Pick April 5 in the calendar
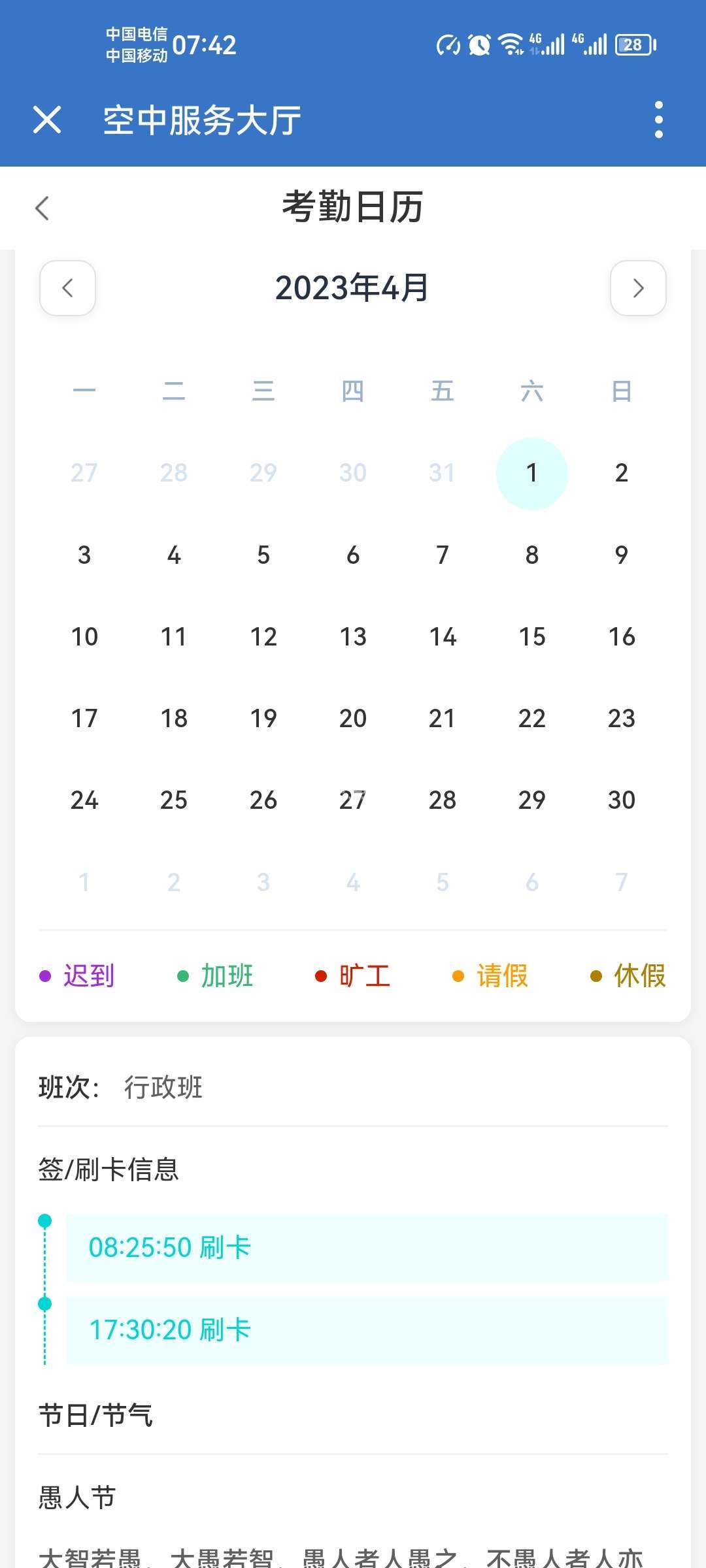The height and width of the screenshot is (1568, 706). click(263, 555)
